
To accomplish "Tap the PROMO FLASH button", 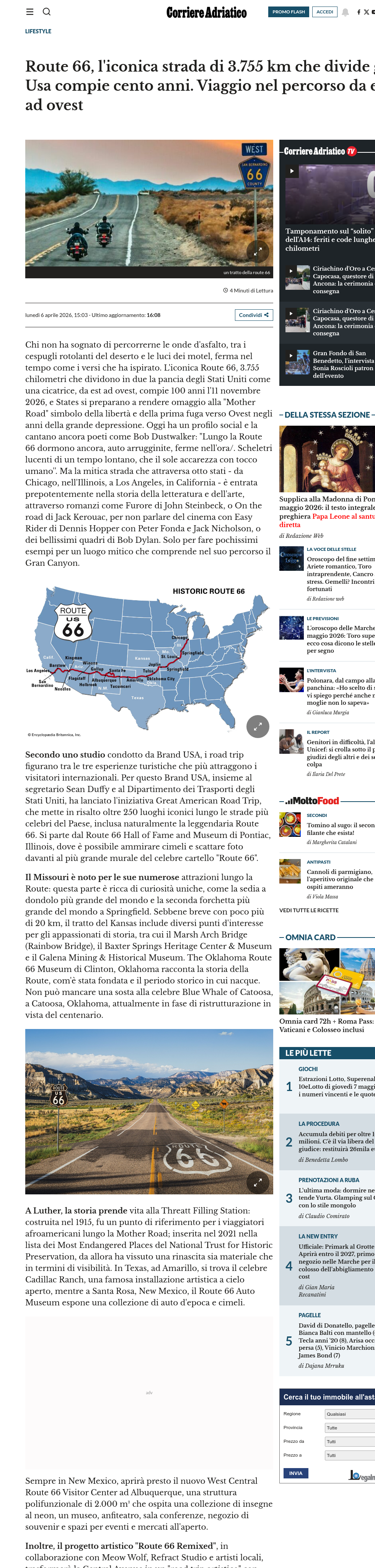I will pyautogui.click(x=289, y=11).
